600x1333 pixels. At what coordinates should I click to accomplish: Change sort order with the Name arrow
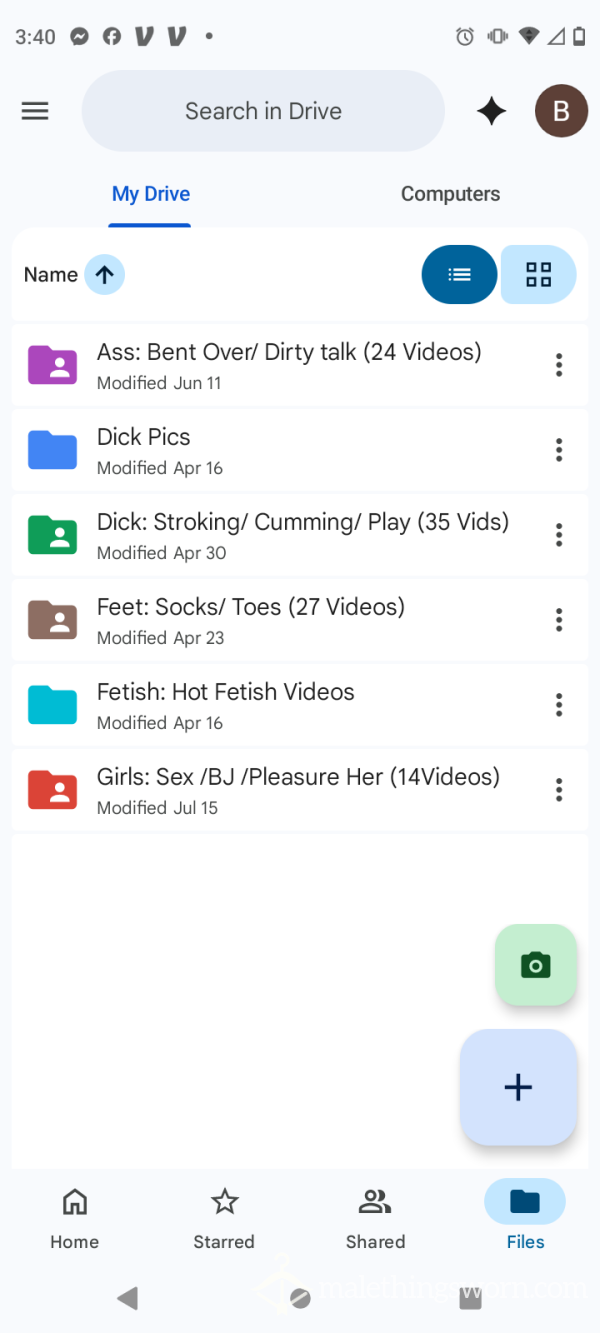coord(104,275)
